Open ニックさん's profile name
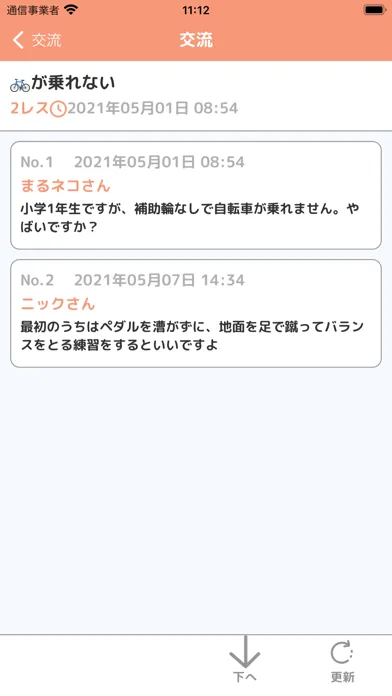Image resolution: width=392 pixels, height=696 pixels. pyautogui.click(x=58, y=304)
